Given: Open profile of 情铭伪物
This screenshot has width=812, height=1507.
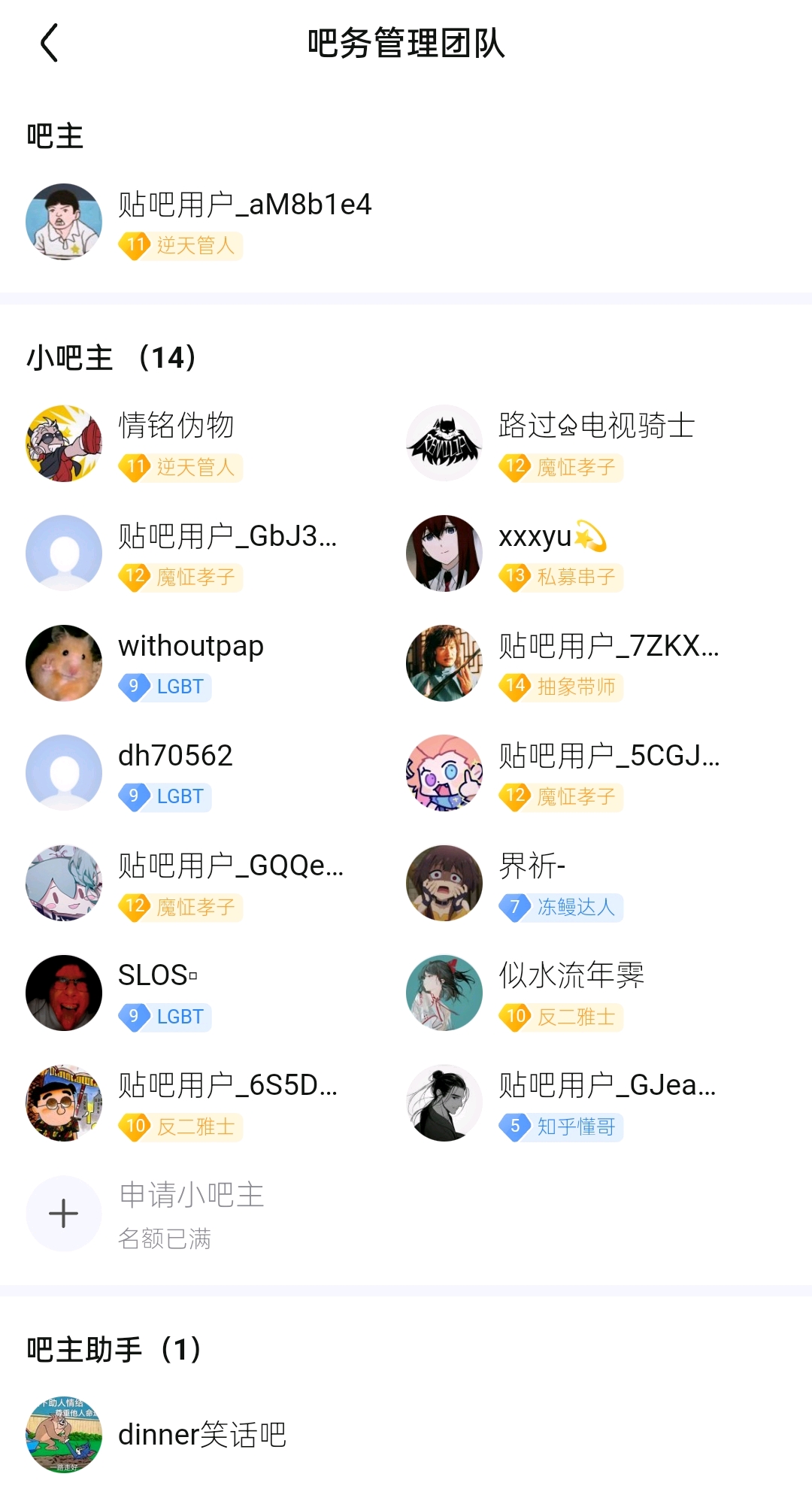Looking at the screenshot, I should (x=176, y=426).
